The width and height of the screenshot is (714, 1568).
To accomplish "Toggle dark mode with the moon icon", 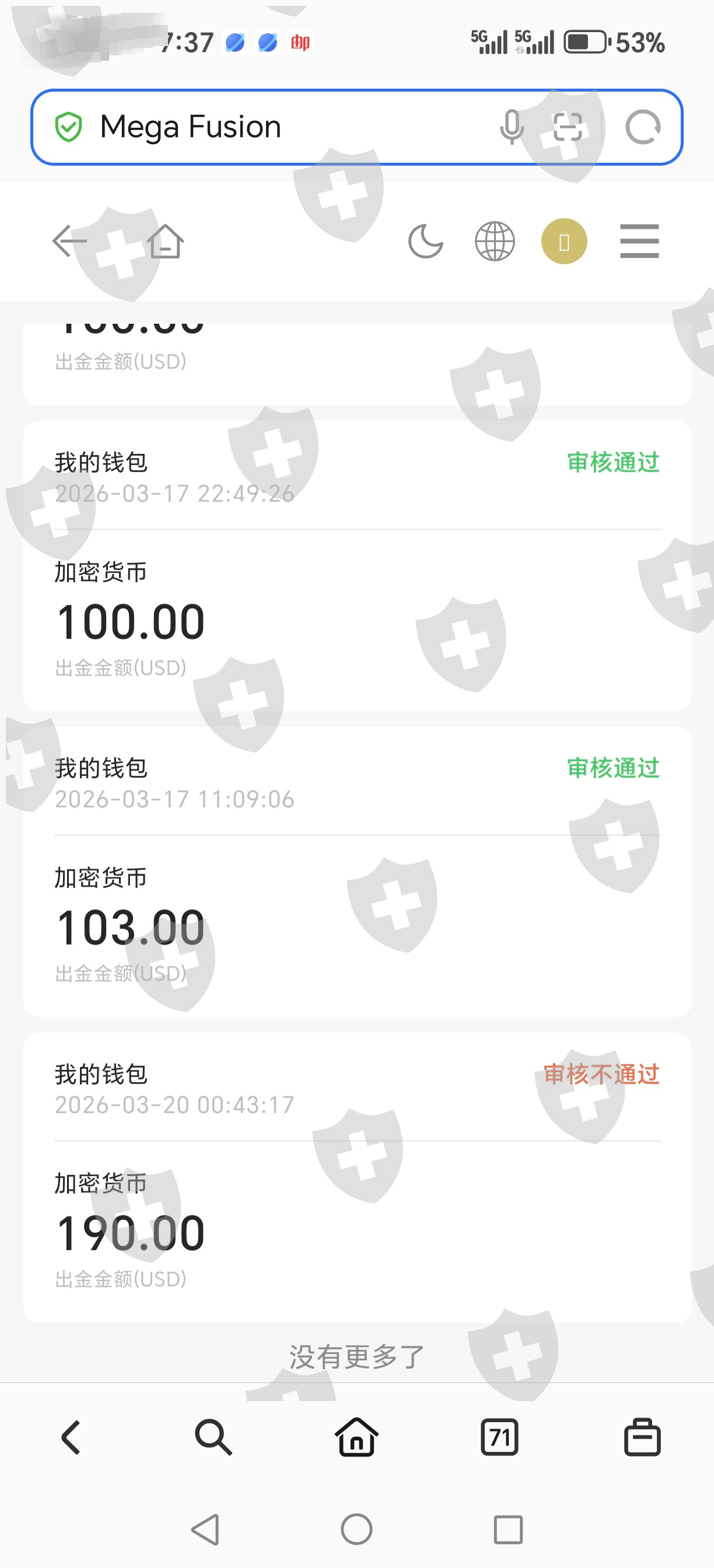I will pos(425,241).
